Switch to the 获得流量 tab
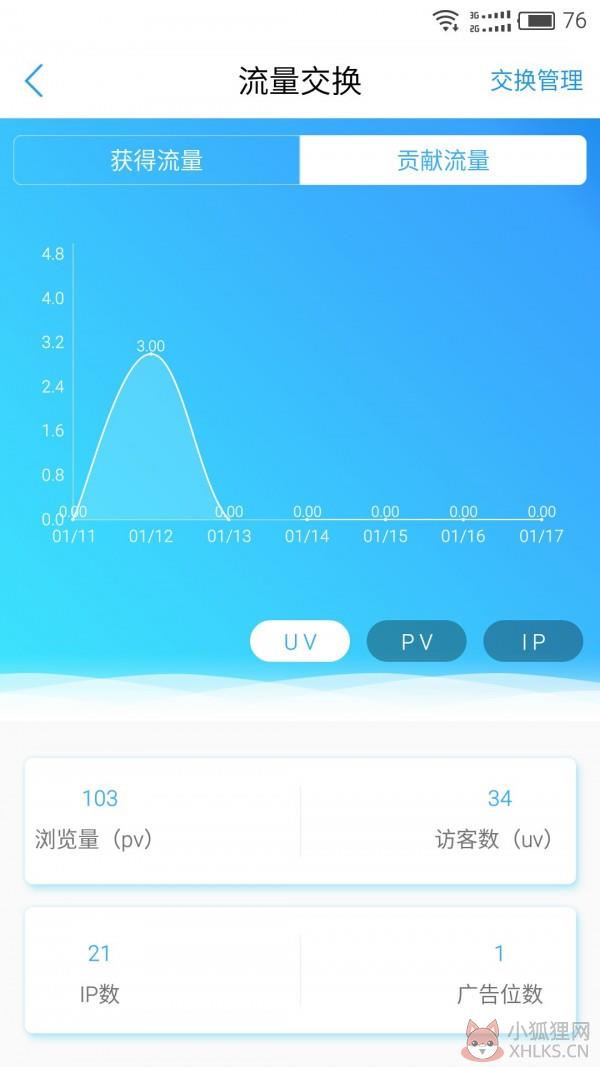 pyautogui.click(x=156, y=160)
